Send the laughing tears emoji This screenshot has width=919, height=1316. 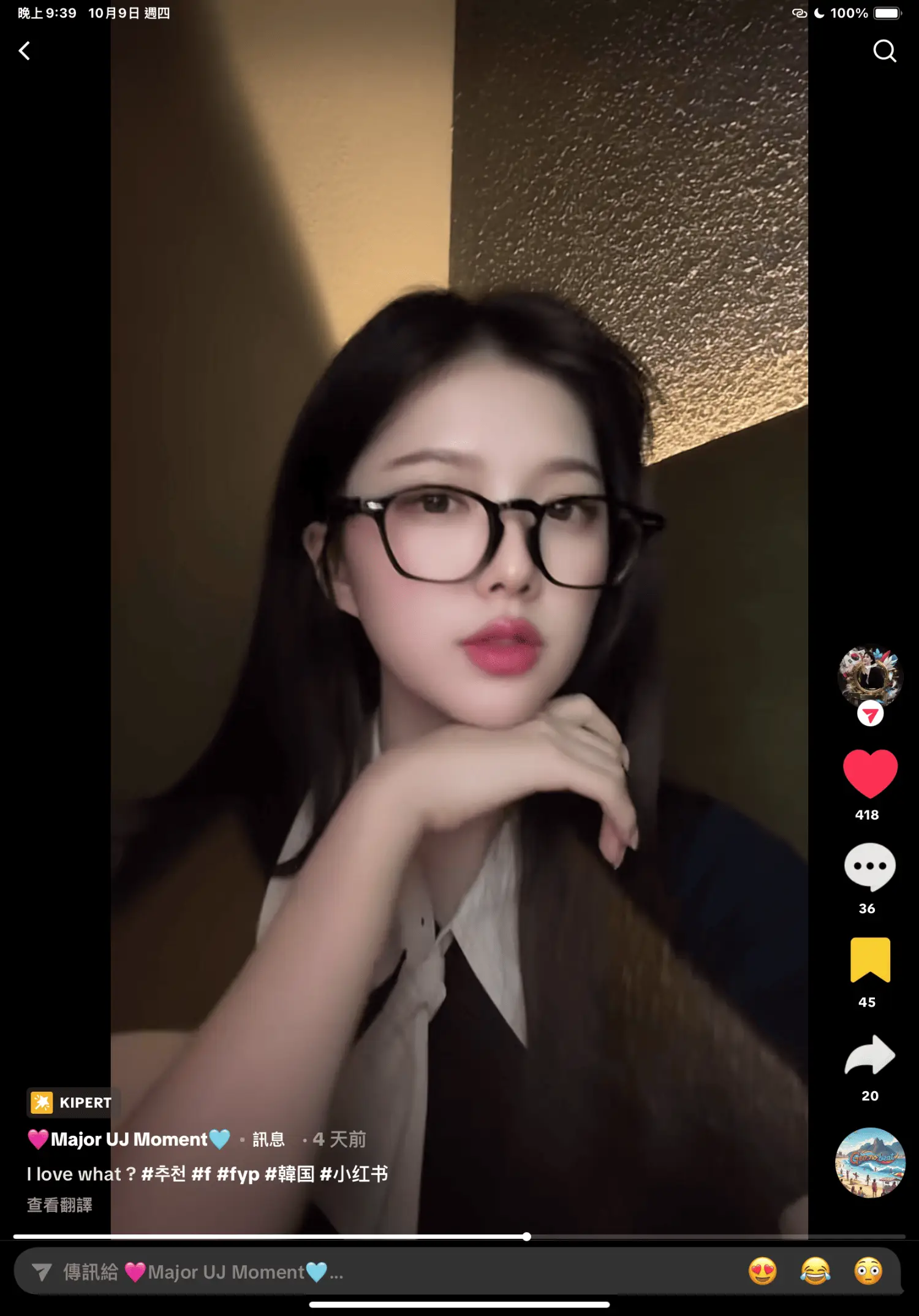(815, 1271)
